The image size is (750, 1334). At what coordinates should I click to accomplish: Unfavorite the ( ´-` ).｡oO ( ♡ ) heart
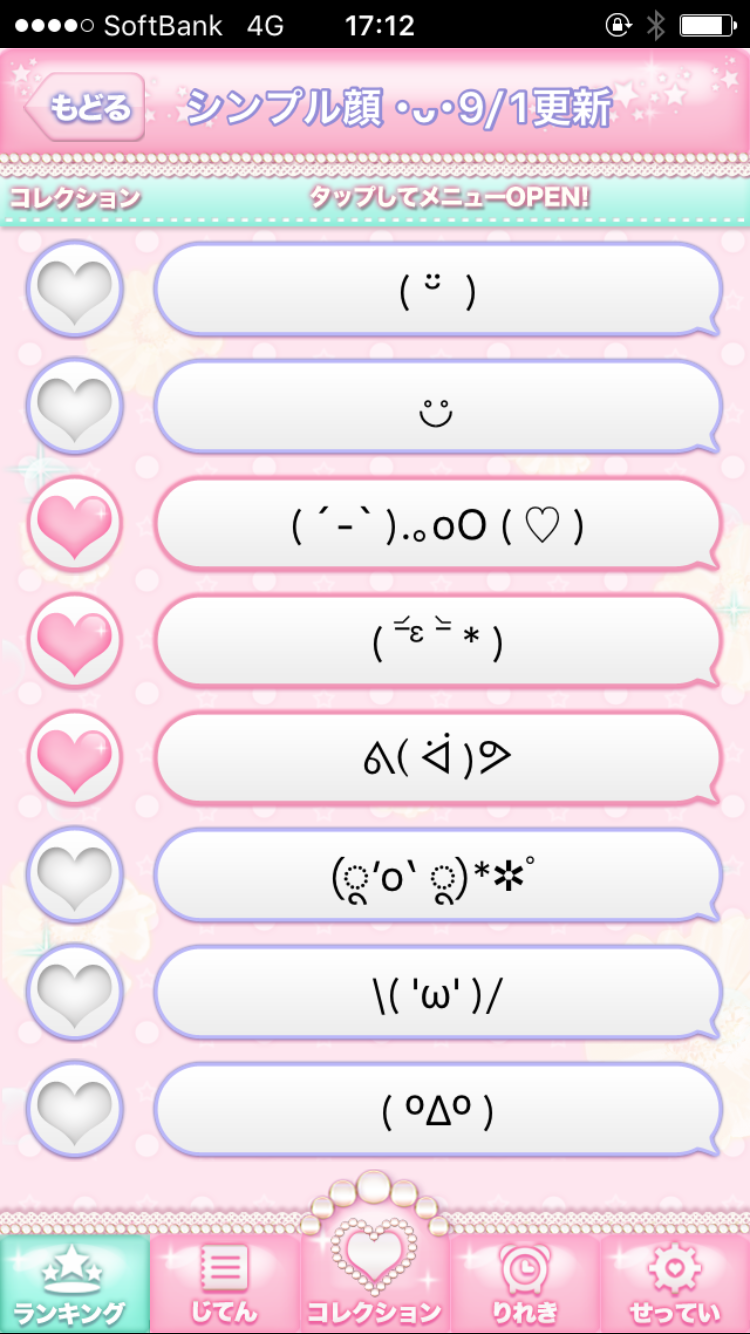pos(74,525)
